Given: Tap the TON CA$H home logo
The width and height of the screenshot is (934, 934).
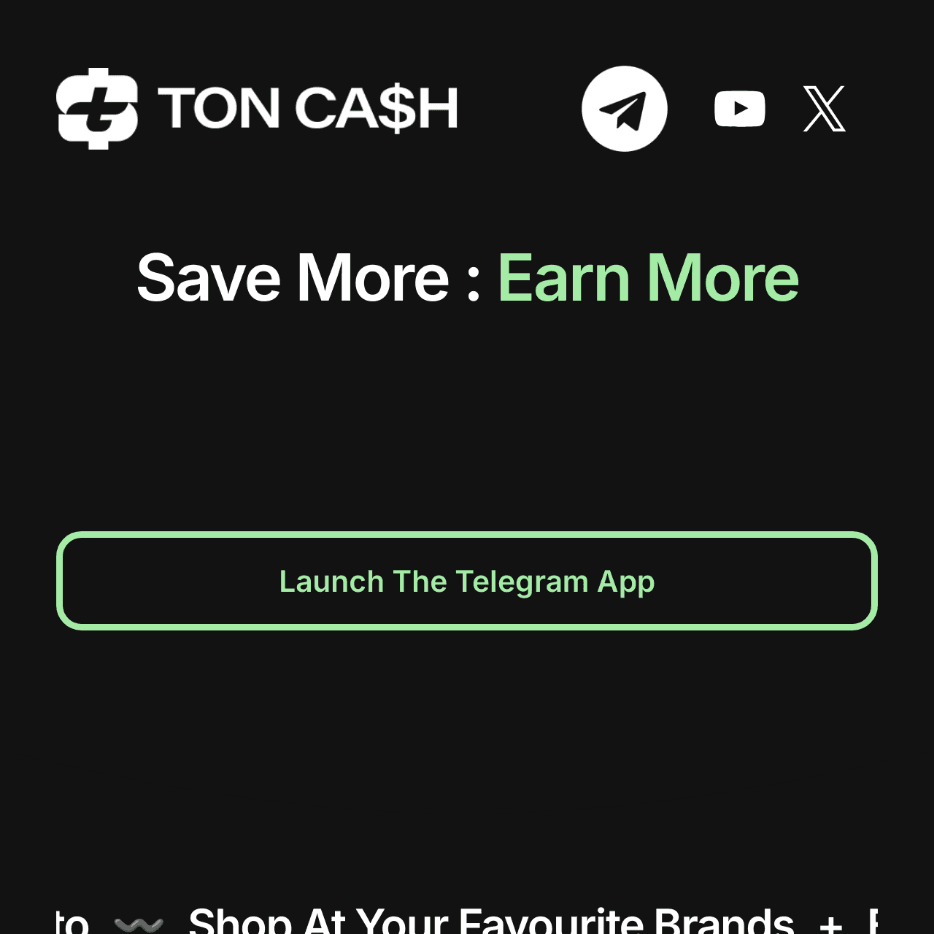Looking at the screenshot, I should [257, 108].
